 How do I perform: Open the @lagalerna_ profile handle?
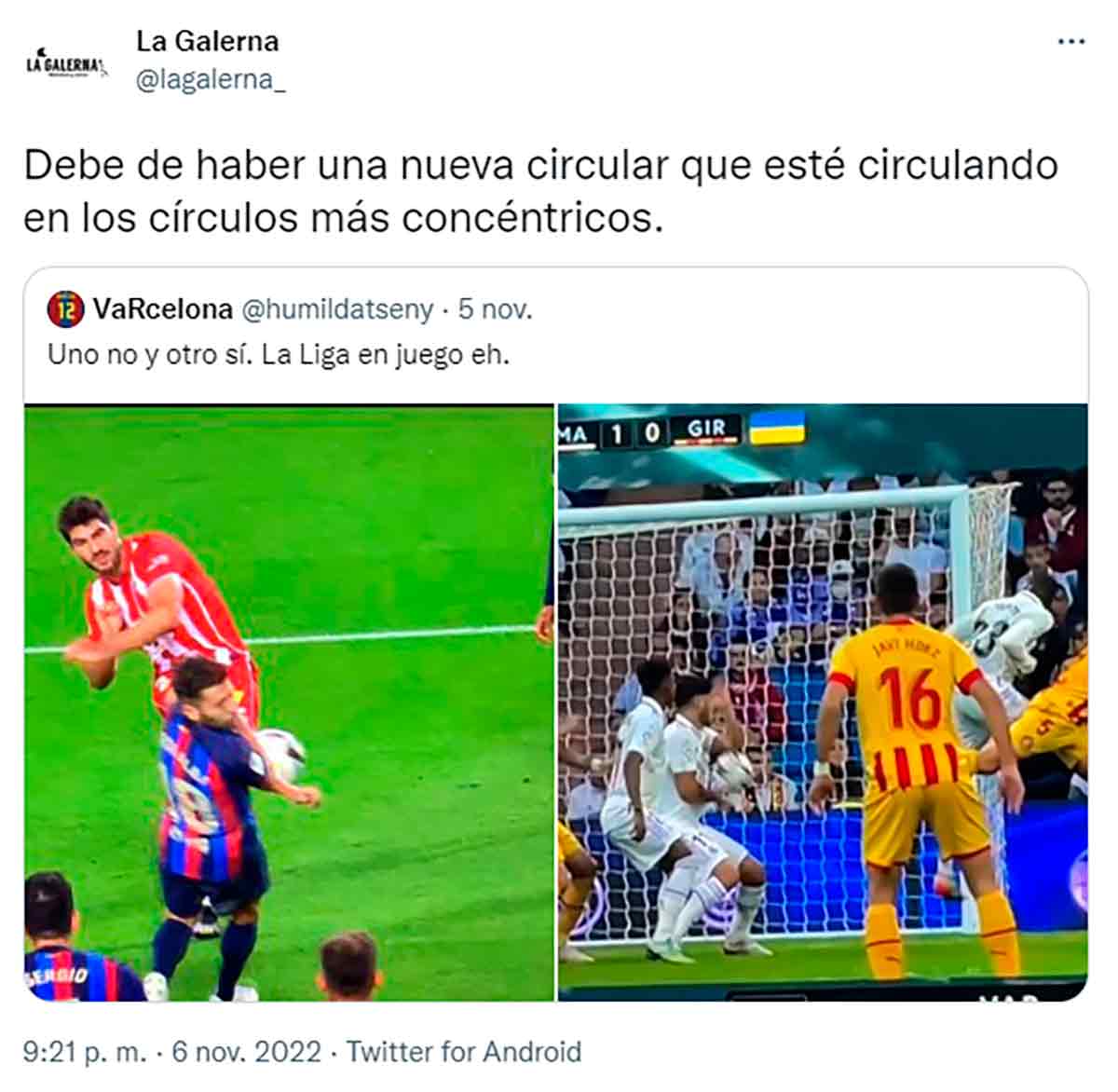[x=211, y=80]
